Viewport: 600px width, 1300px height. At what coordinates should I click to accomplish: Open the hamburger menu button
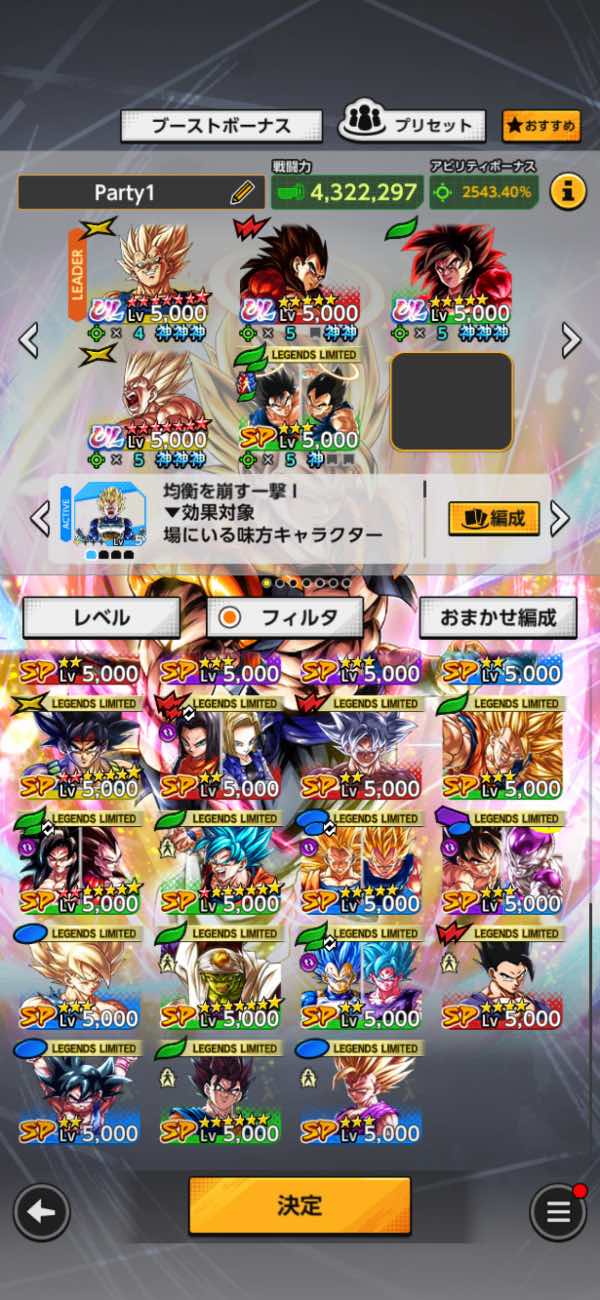pos(558,1212)
